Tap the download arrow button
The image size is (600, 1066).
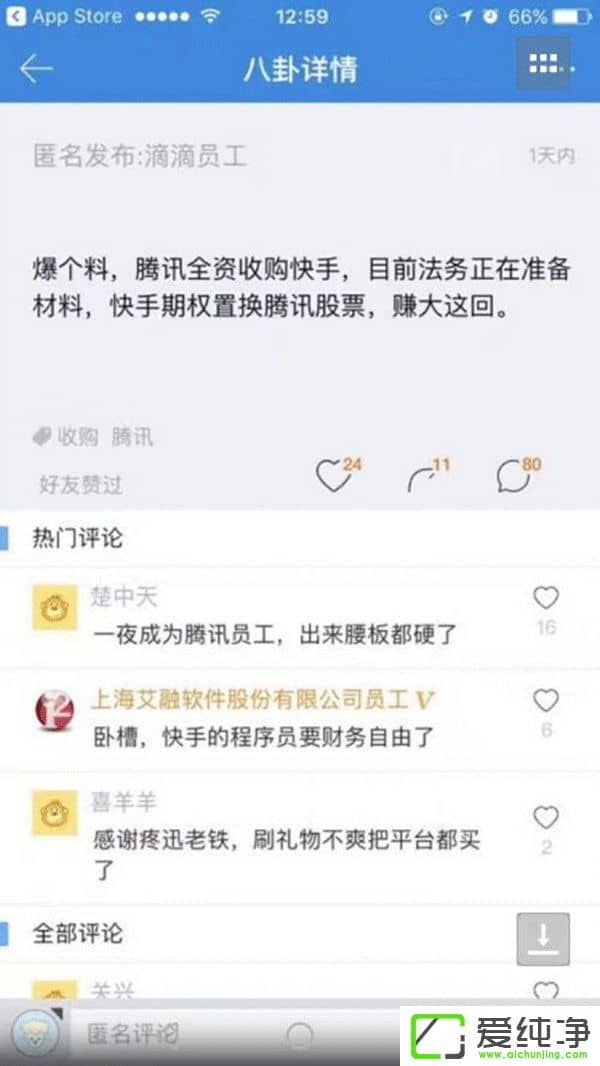(543, 939)
